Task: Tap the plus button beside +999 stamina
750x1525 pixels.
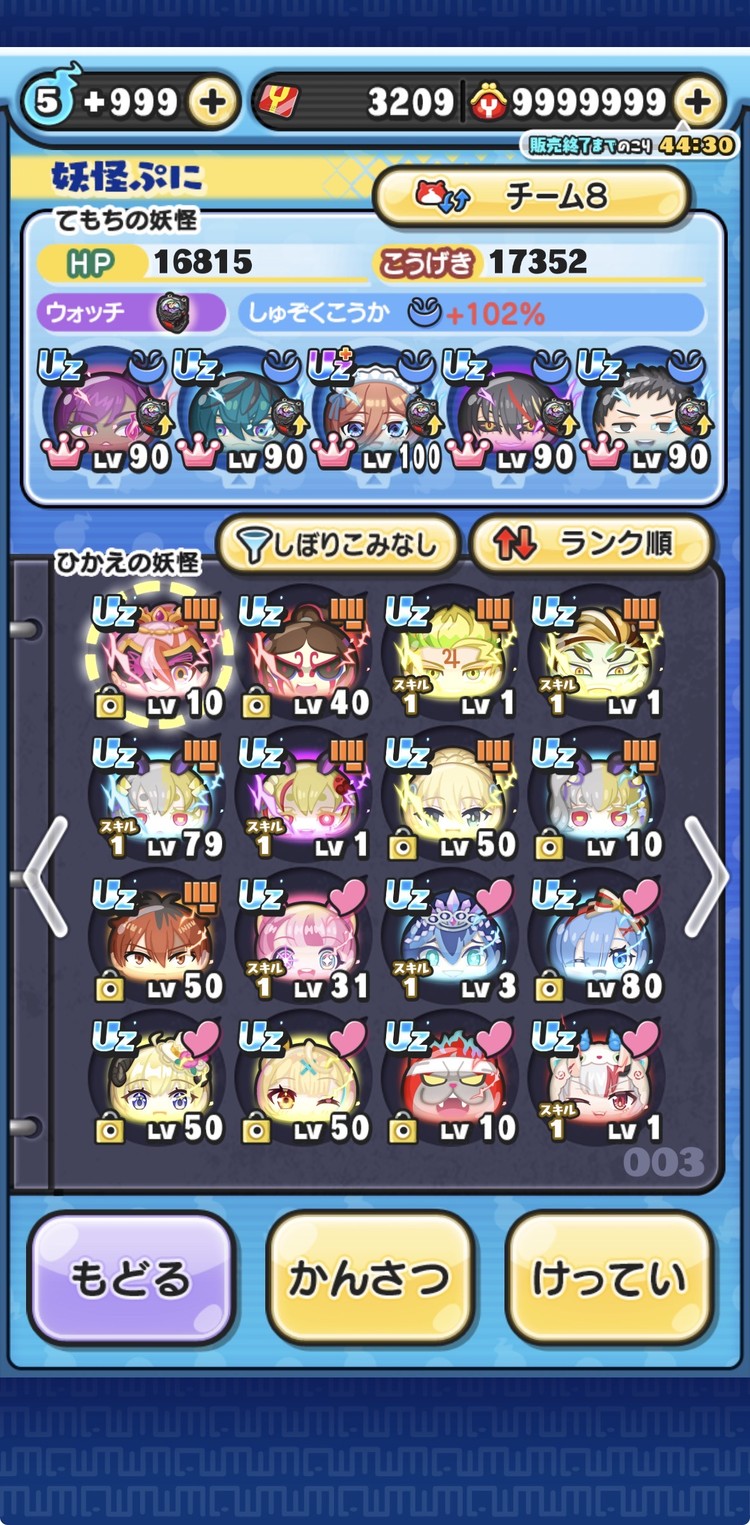Action: click(211, 101)
